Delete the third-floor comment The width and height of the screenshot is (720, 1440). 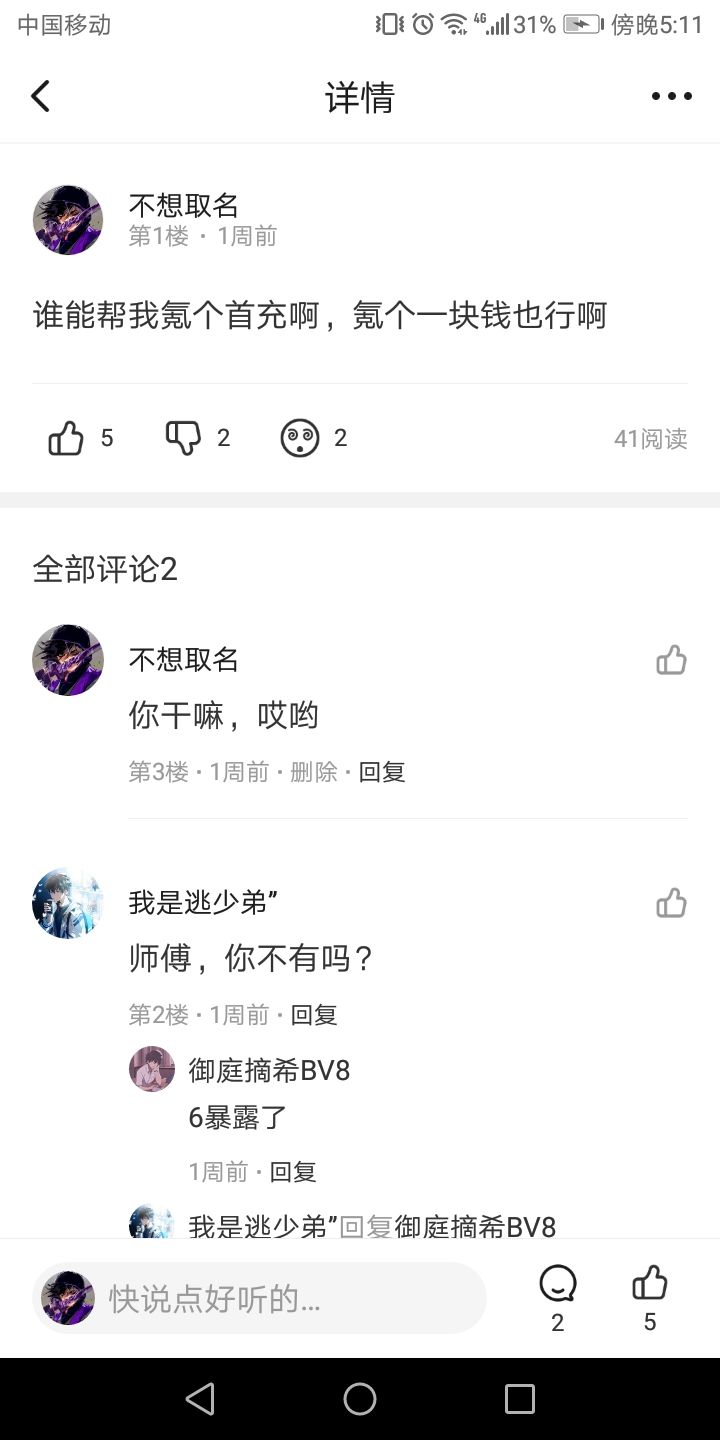pos(313,772)
